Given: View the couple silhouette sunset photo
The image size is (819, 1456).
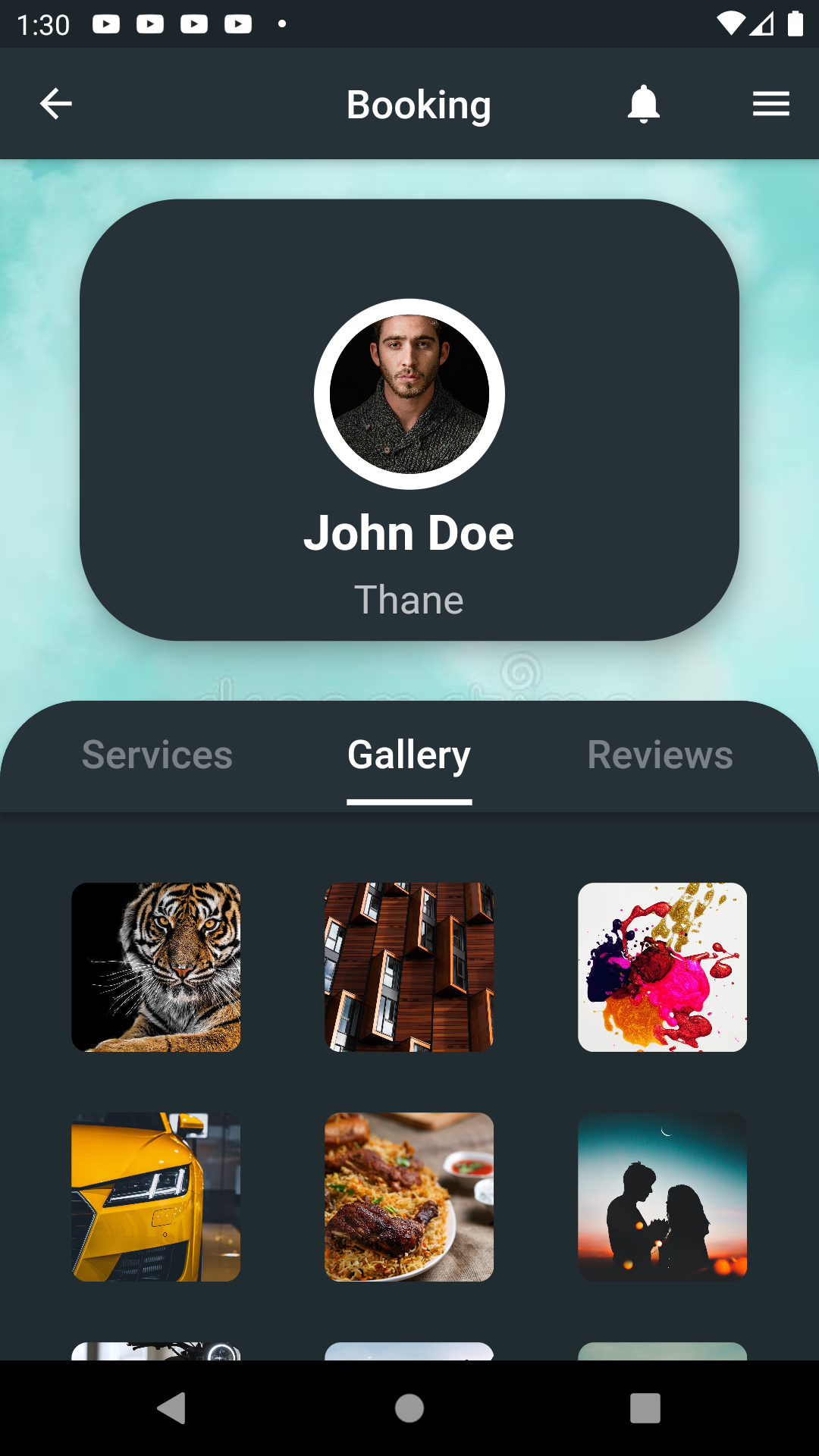Looking at the screenshot, I should 662,1197.
